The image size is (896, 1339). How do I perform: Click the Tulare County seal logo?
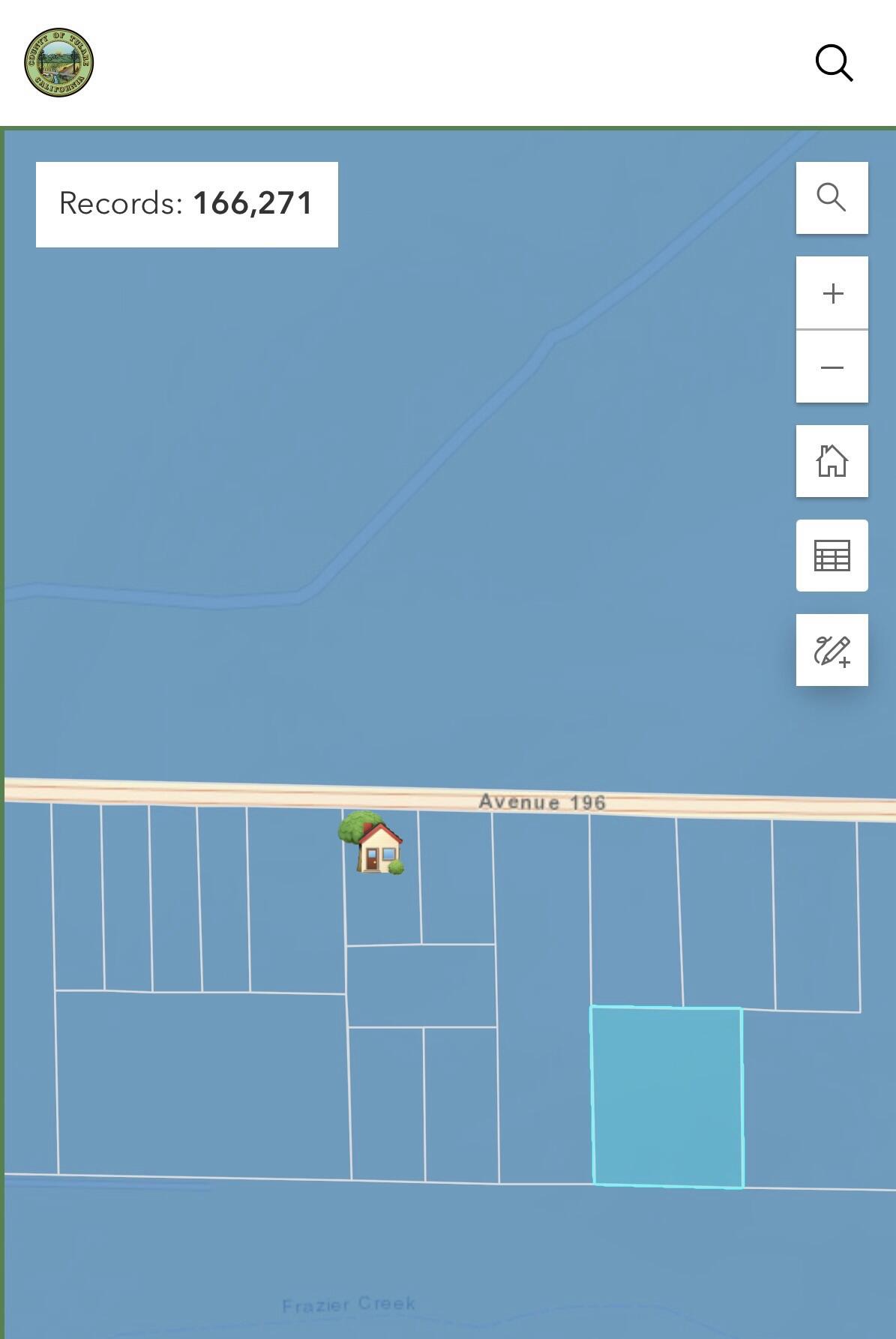point(60,61)
